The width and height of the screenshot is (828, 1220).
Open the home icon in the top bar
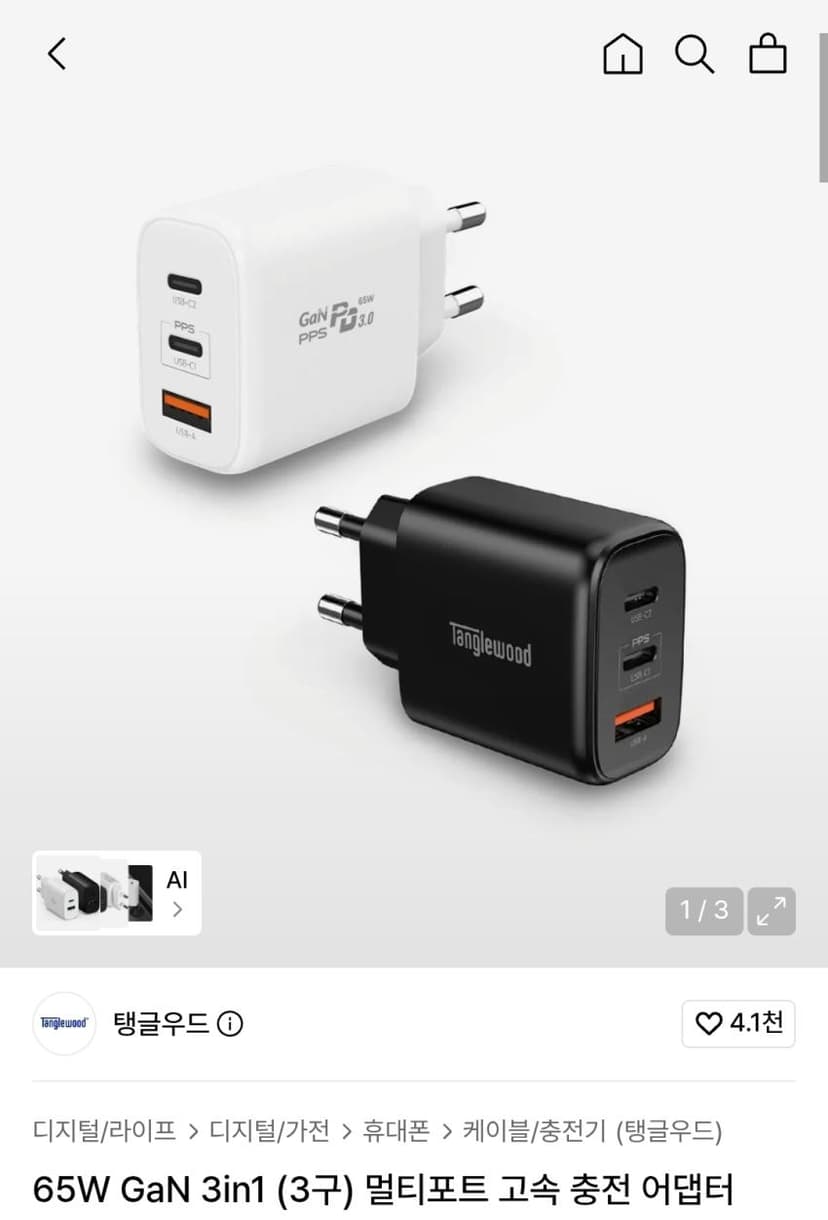tap(623, 53)
